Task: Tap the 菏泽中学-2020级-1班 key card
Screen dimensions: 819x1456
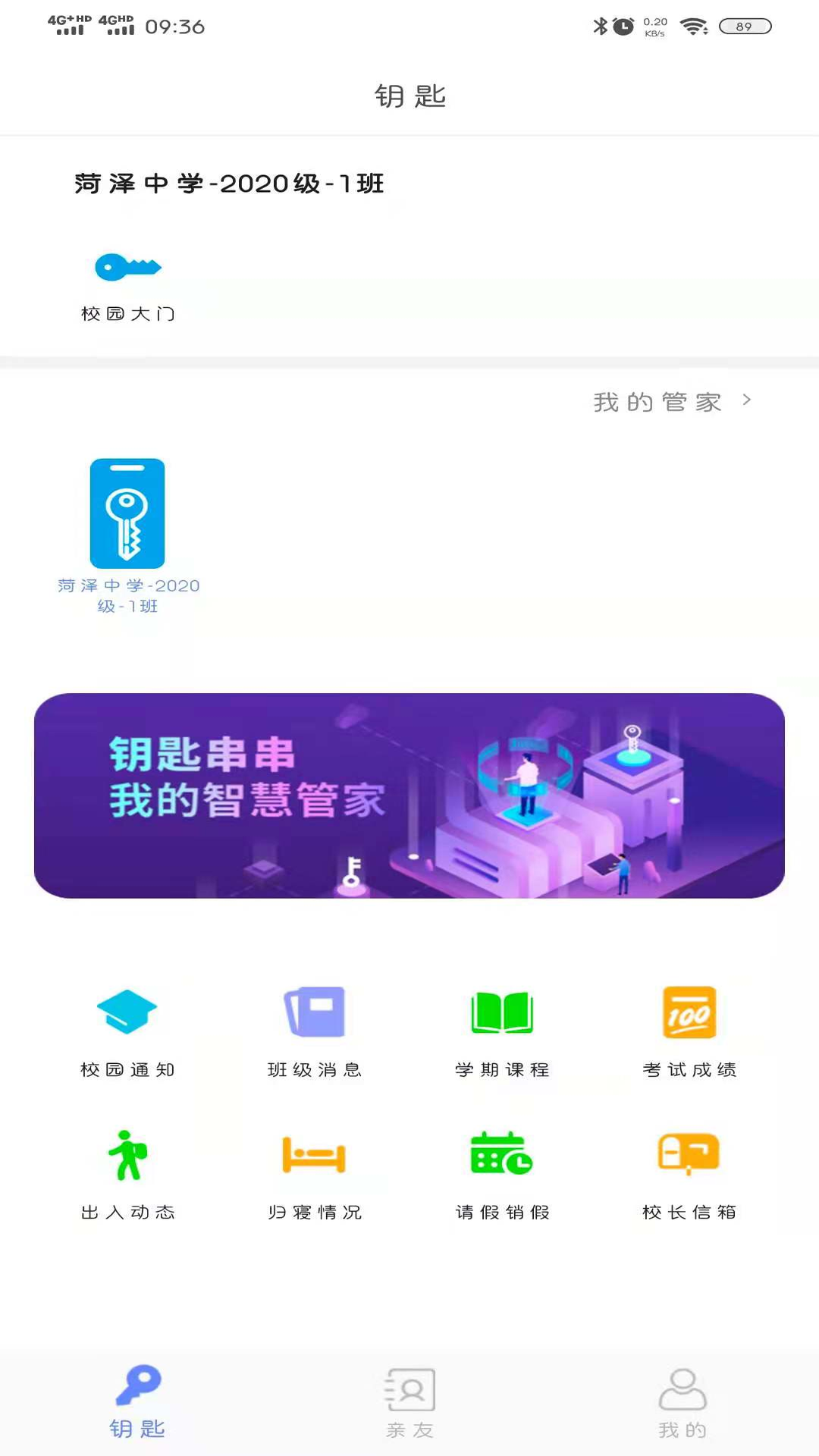Action: point(127,513)
